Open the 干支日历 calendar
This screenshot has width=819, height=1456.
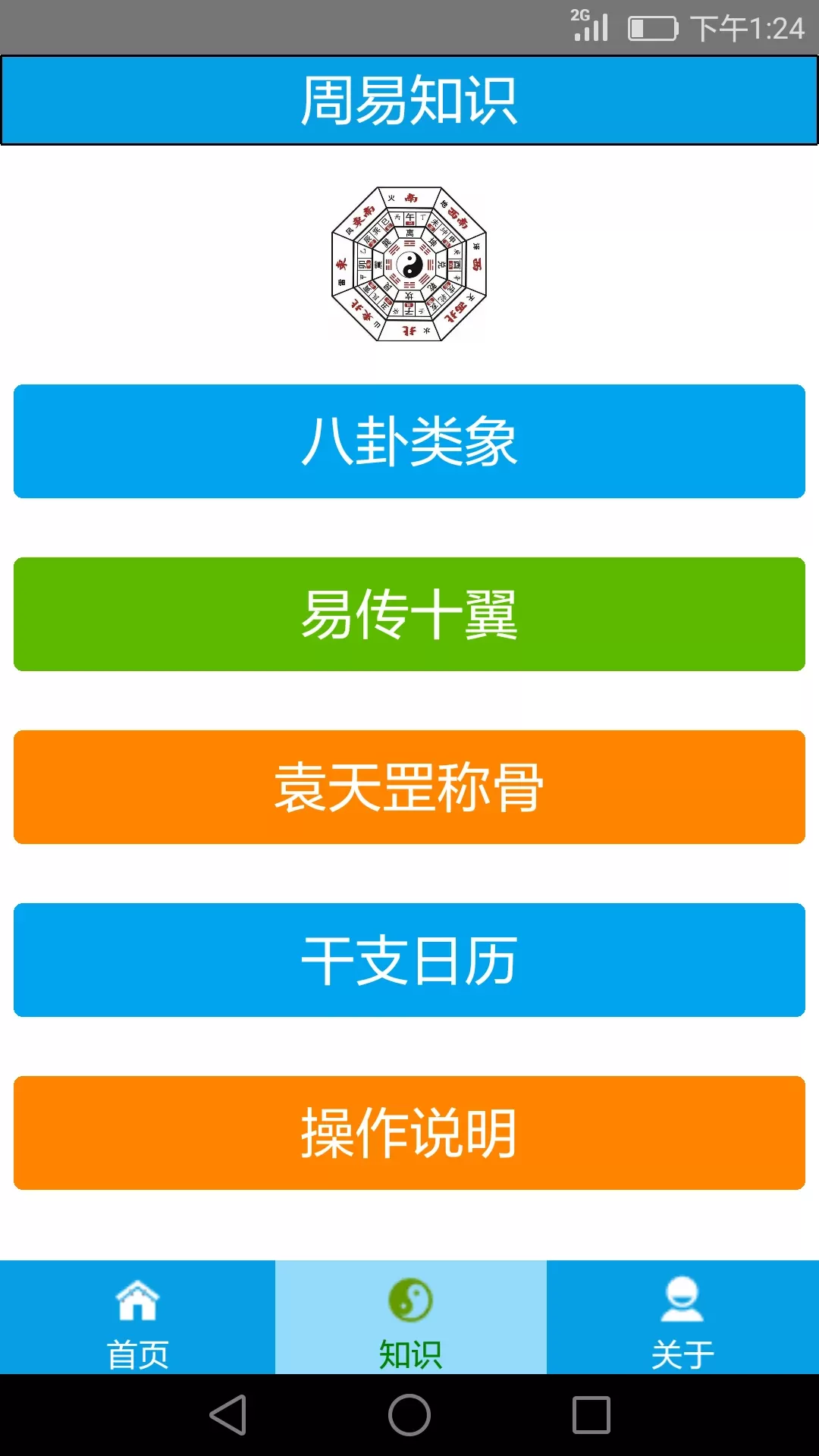tap(409, 960)
